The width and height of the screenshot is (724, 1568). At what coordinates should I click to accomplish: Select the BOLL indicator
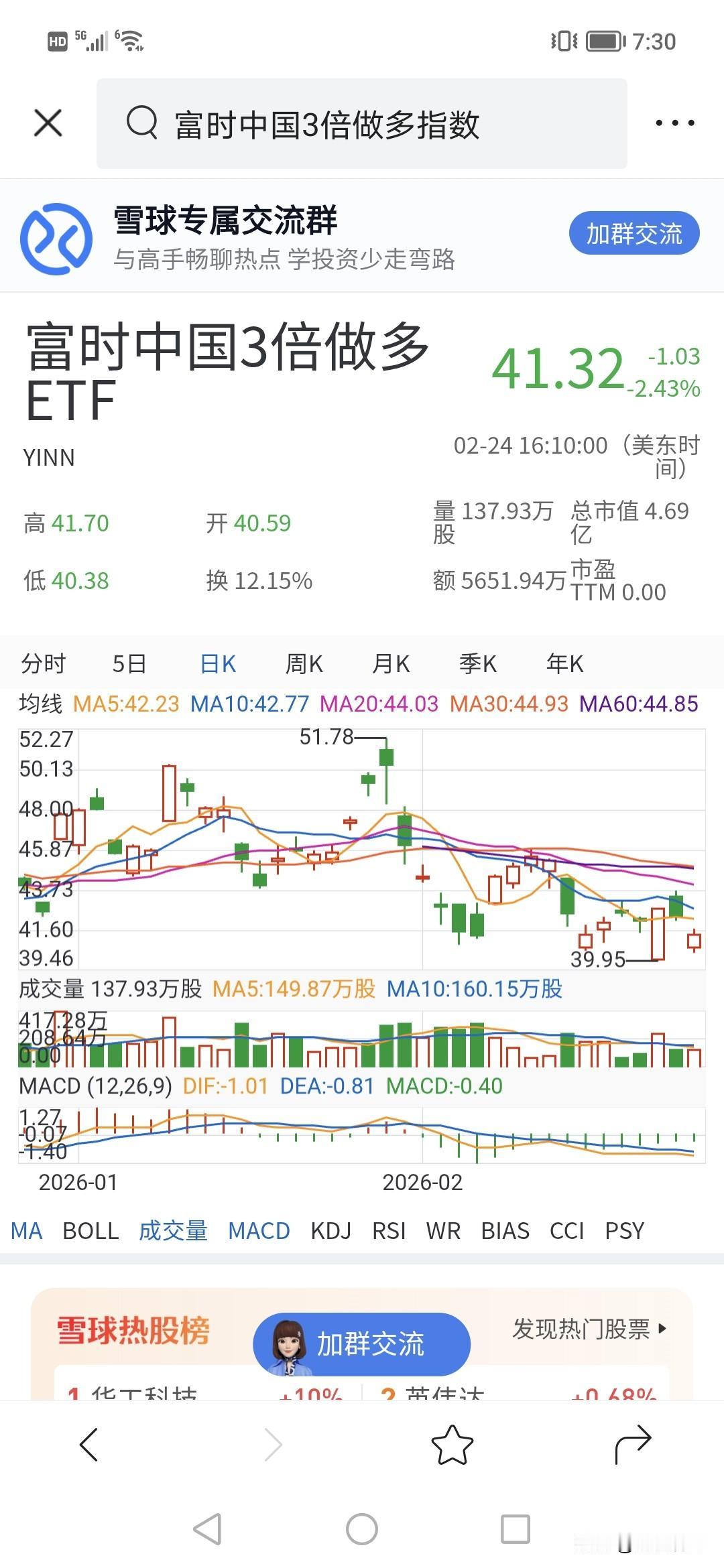[x=90, y=1231]
